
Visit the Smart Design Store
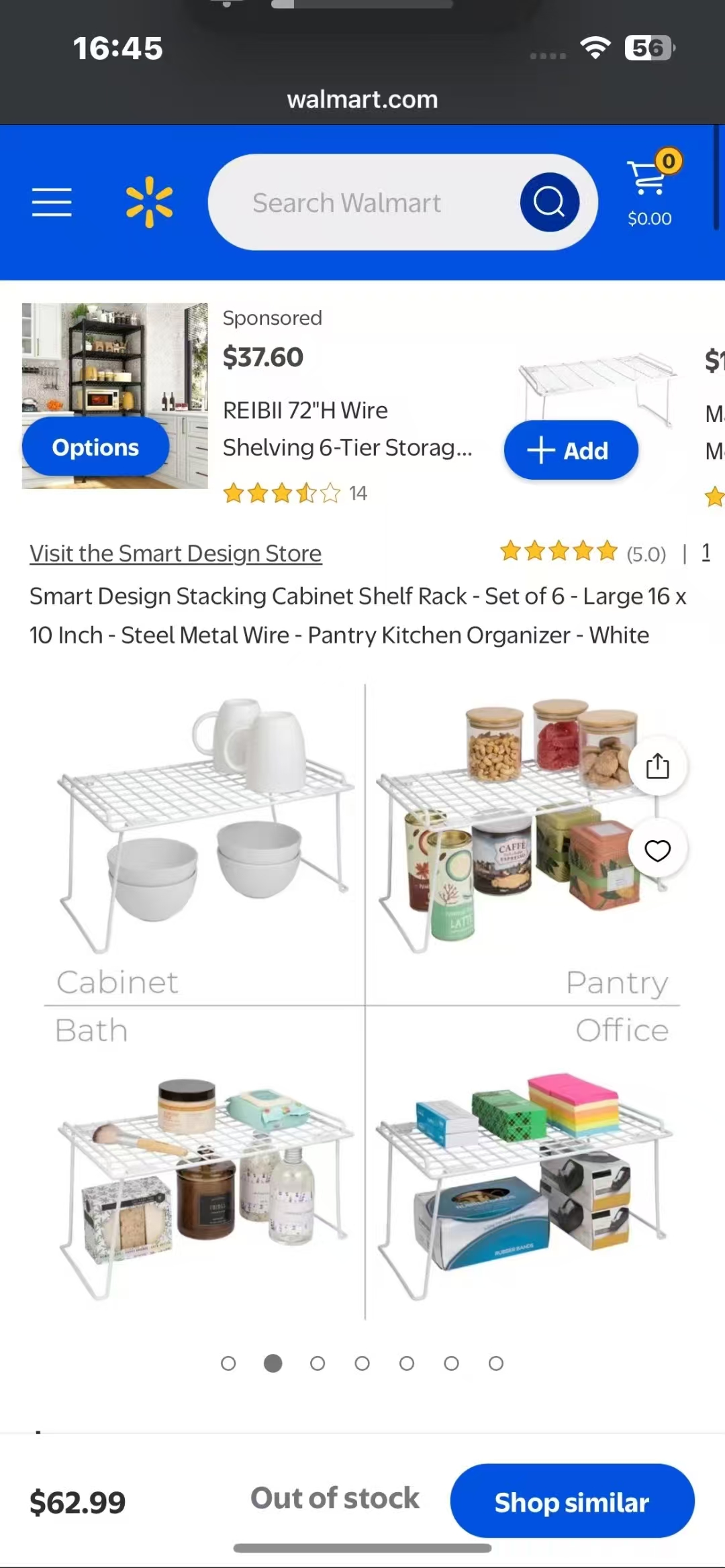(176, 554)
